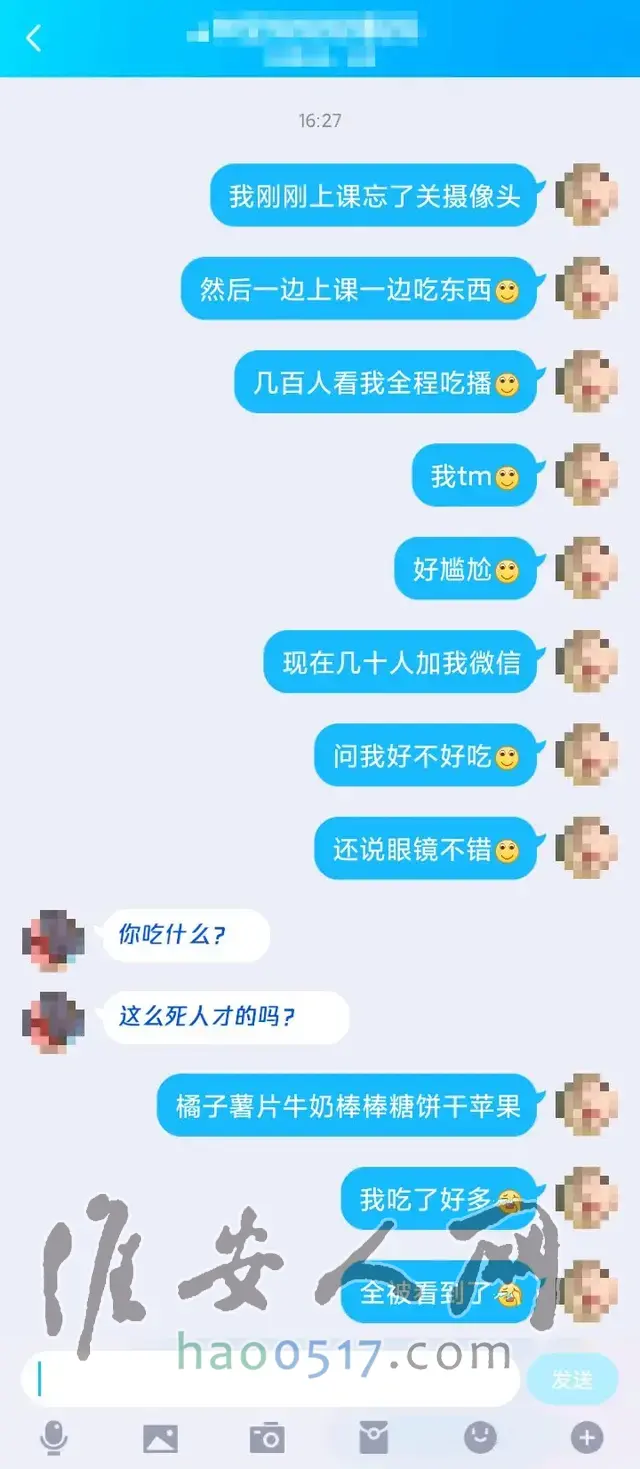640x1469 pixels.
Task: Open the emoji smiley panel
Action: pyautogui.click(x=480, y=1437)
